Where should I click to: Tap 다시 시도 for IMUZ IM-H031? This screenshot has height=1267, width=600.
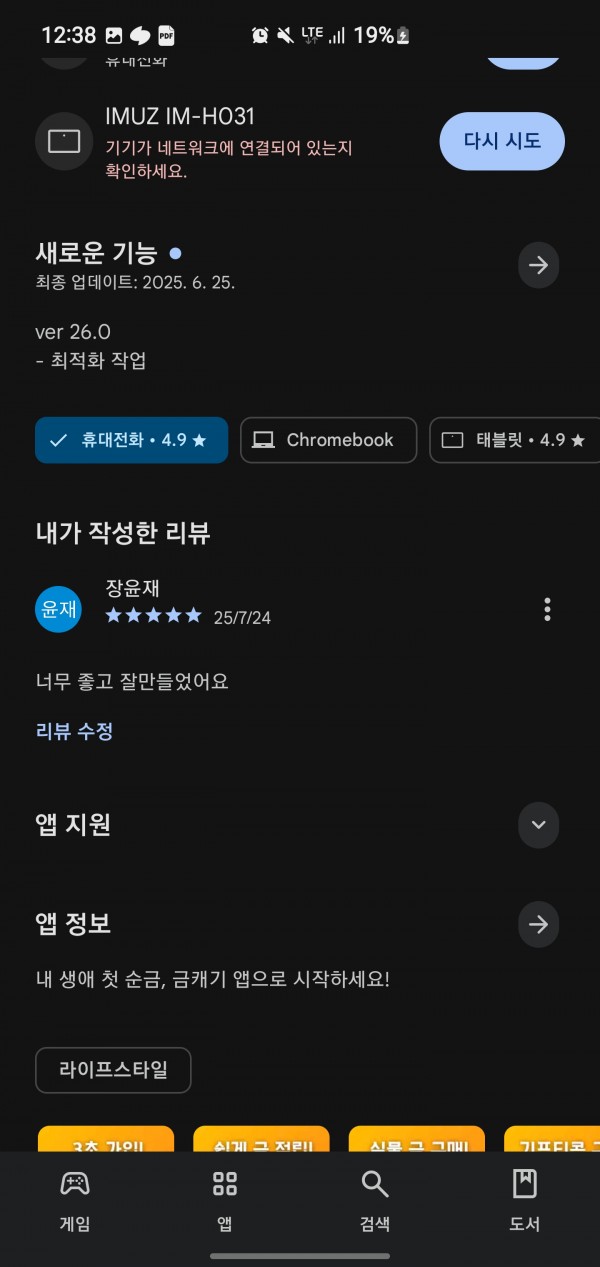click(x=502, y=141)
